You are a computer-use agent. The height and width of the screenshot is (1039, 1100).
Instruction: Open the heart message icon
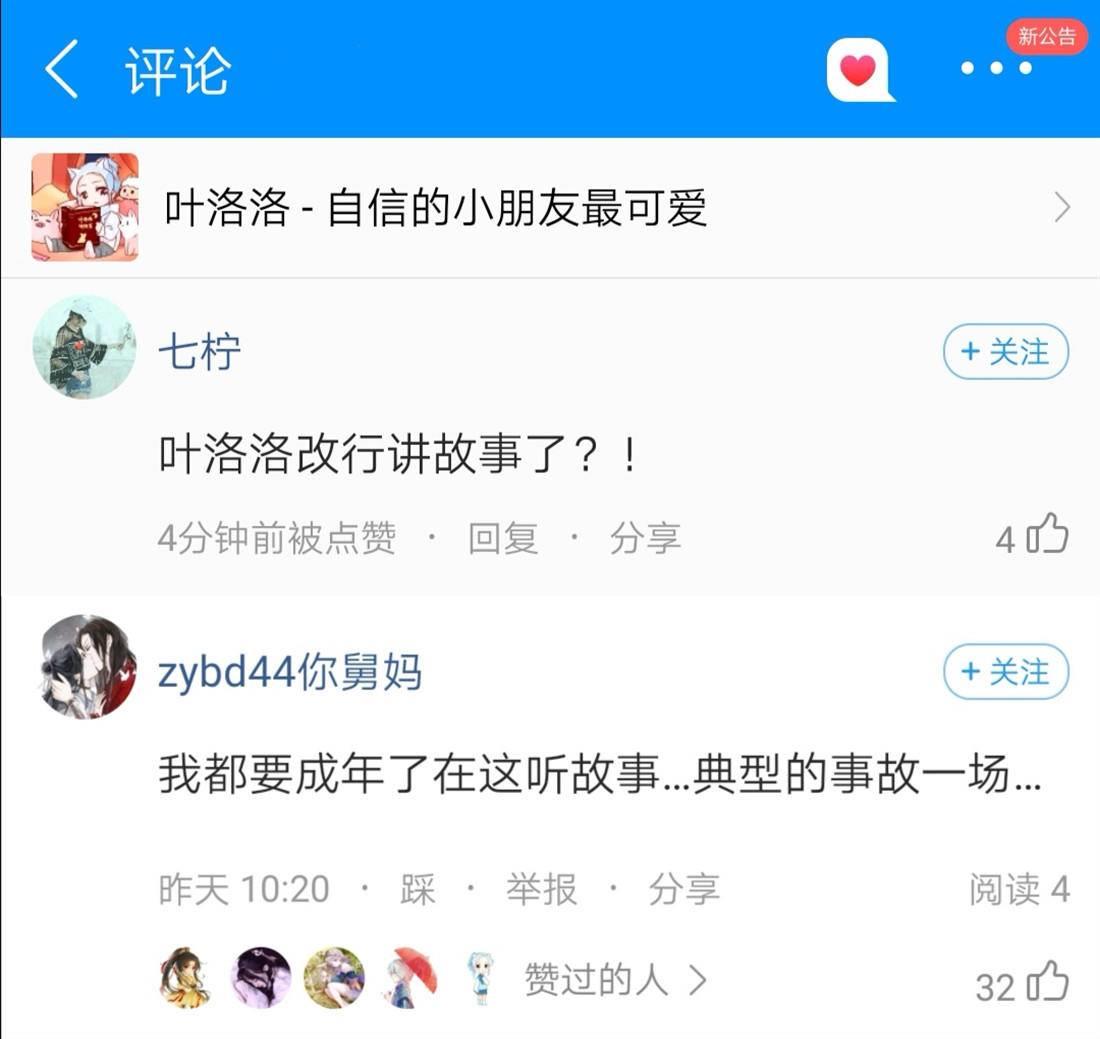click(858, 69)
